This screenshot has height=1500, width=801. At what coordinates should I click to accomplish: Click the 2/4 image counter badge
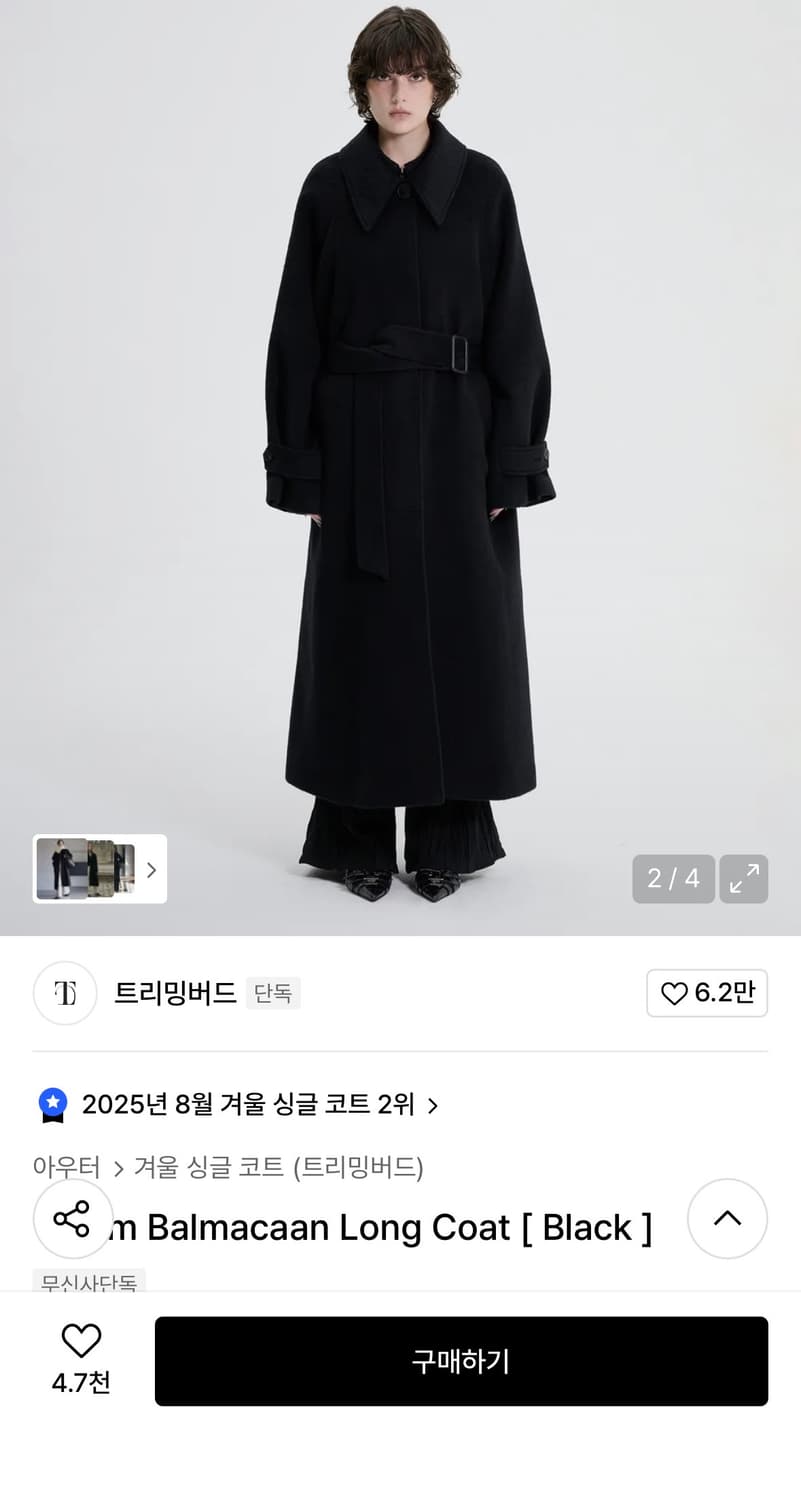click(673, 879)
